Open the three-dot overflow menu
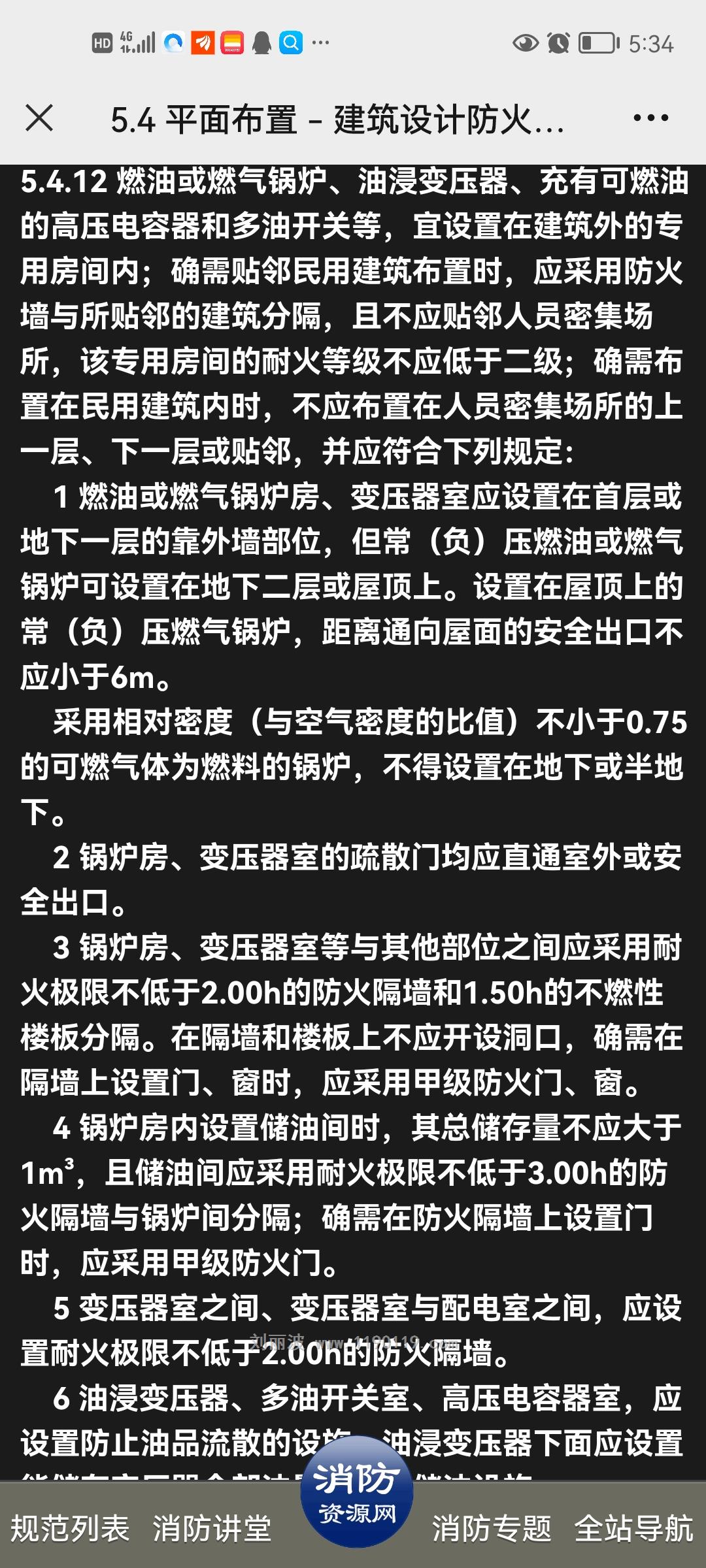Screen dimensions: 706x1568 (650, 118)
